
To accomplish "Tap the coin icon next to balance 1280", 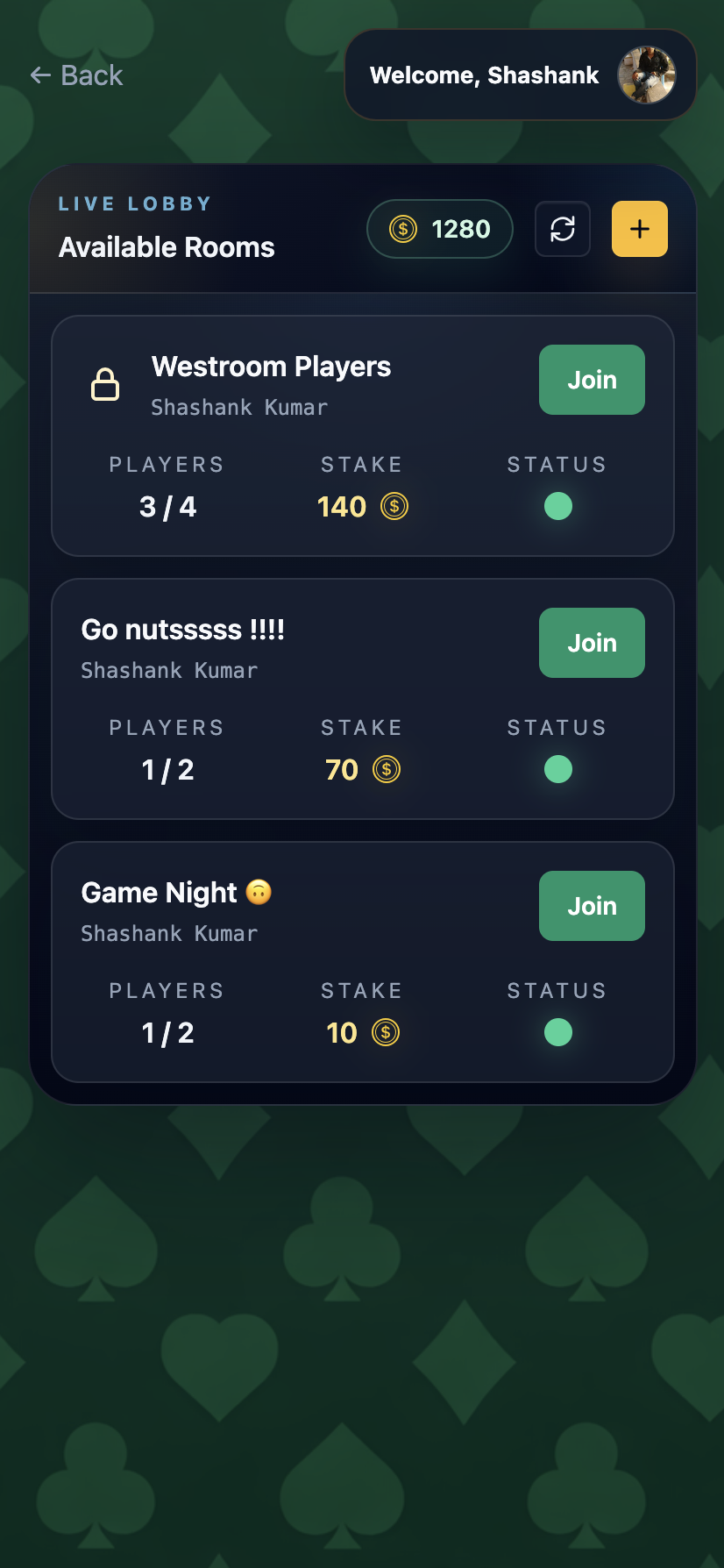I will (401, 229).
